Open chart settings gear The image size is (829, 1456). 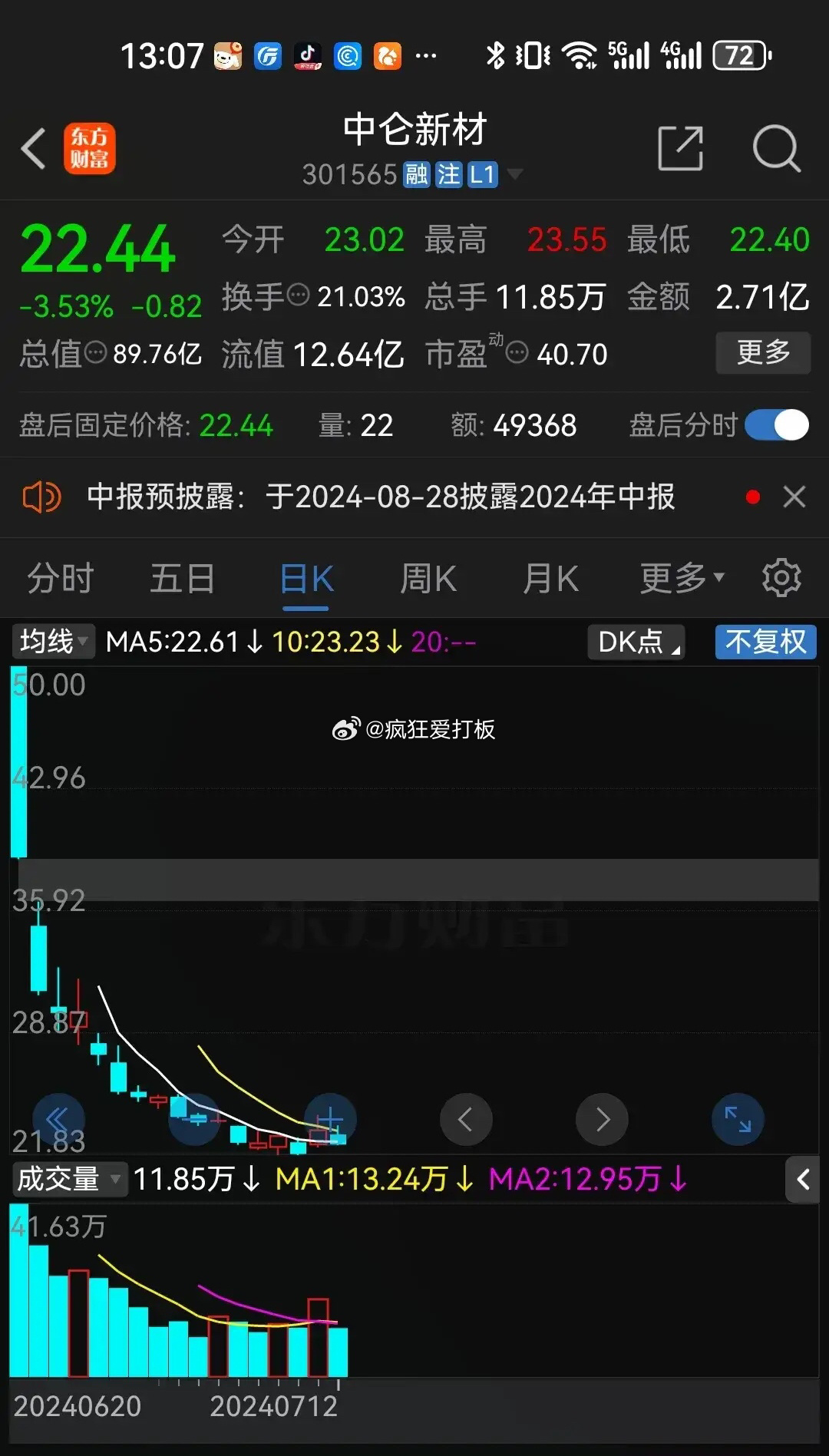781,578
